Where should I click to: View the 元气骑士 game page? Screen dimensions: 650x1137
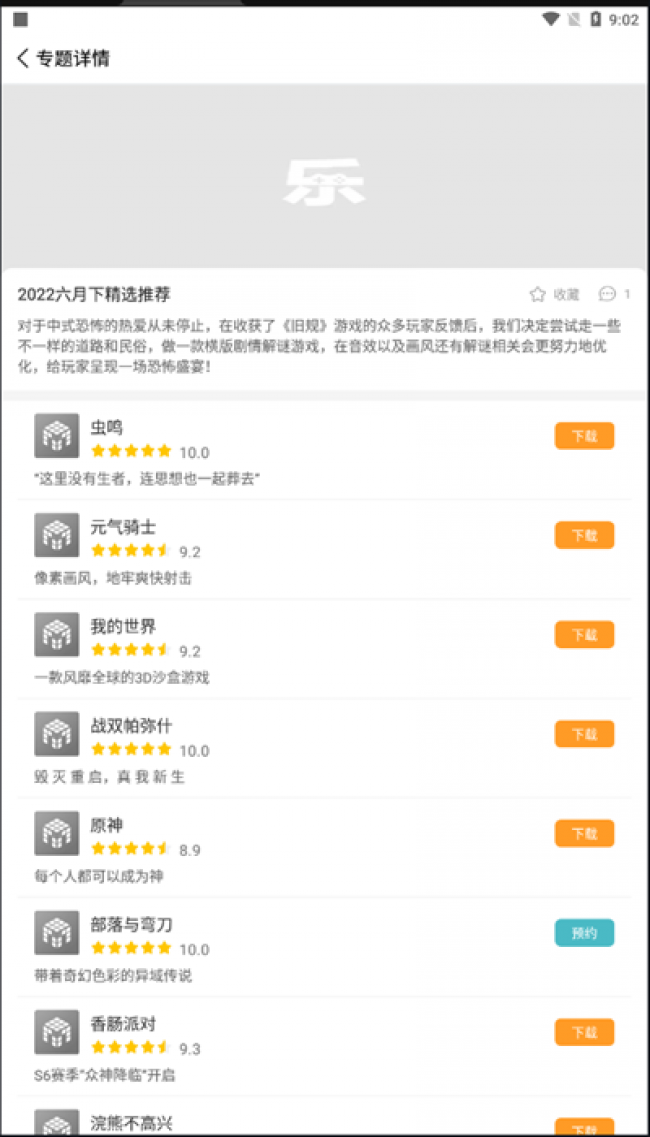pyautogui.click(x=300, y=550)
